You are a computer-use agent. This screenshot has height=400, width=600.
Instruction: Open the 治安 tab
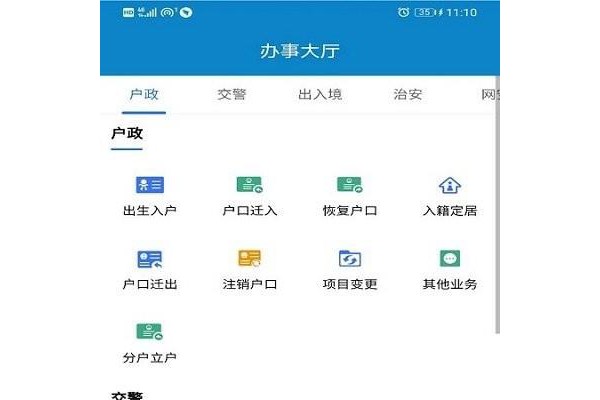coord(408,95)
